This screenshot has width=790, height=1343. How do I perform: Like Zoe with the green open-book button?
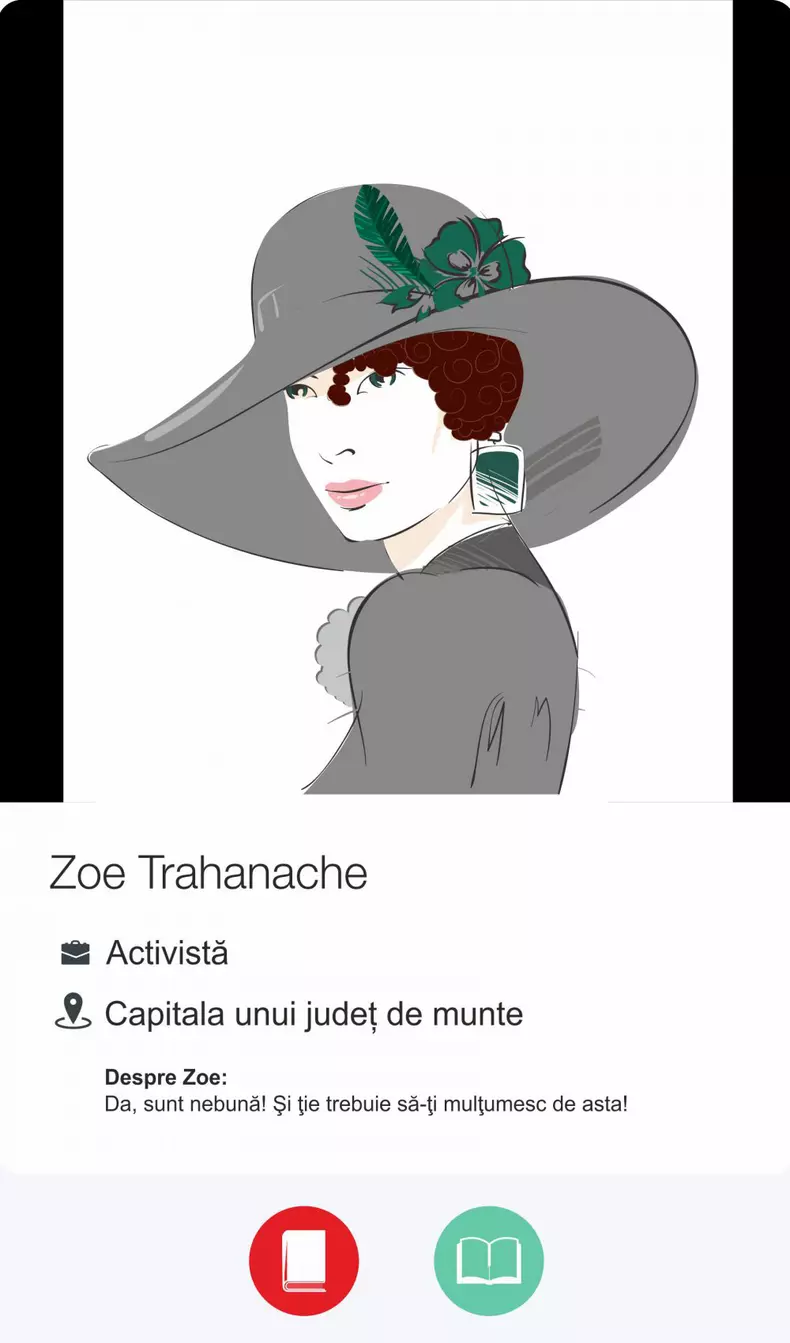pyautogui.click(x=488, y=1260)
